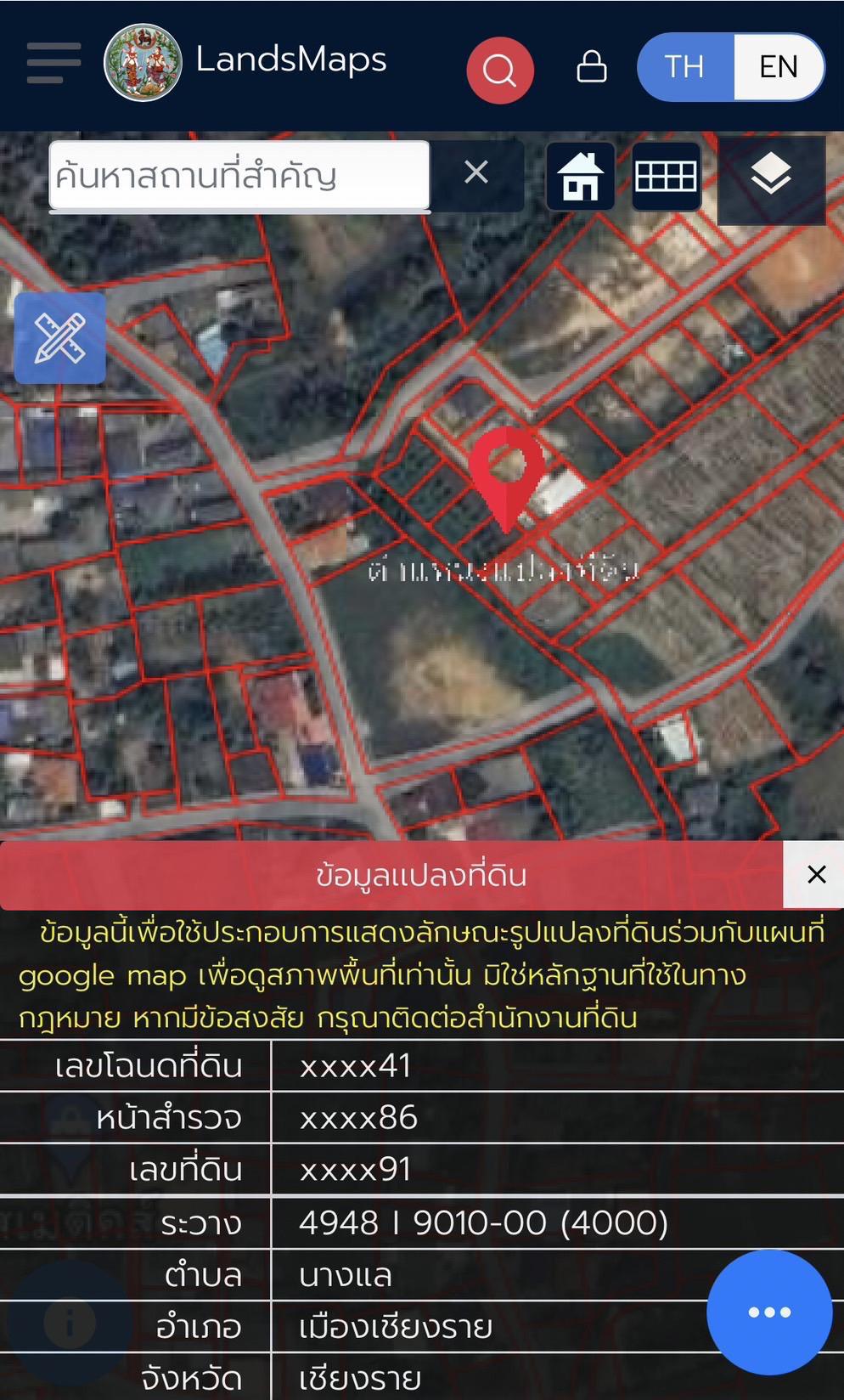This screenshot has width=844, height=1400.
Task: Switch language to TH
Action: 684,66
